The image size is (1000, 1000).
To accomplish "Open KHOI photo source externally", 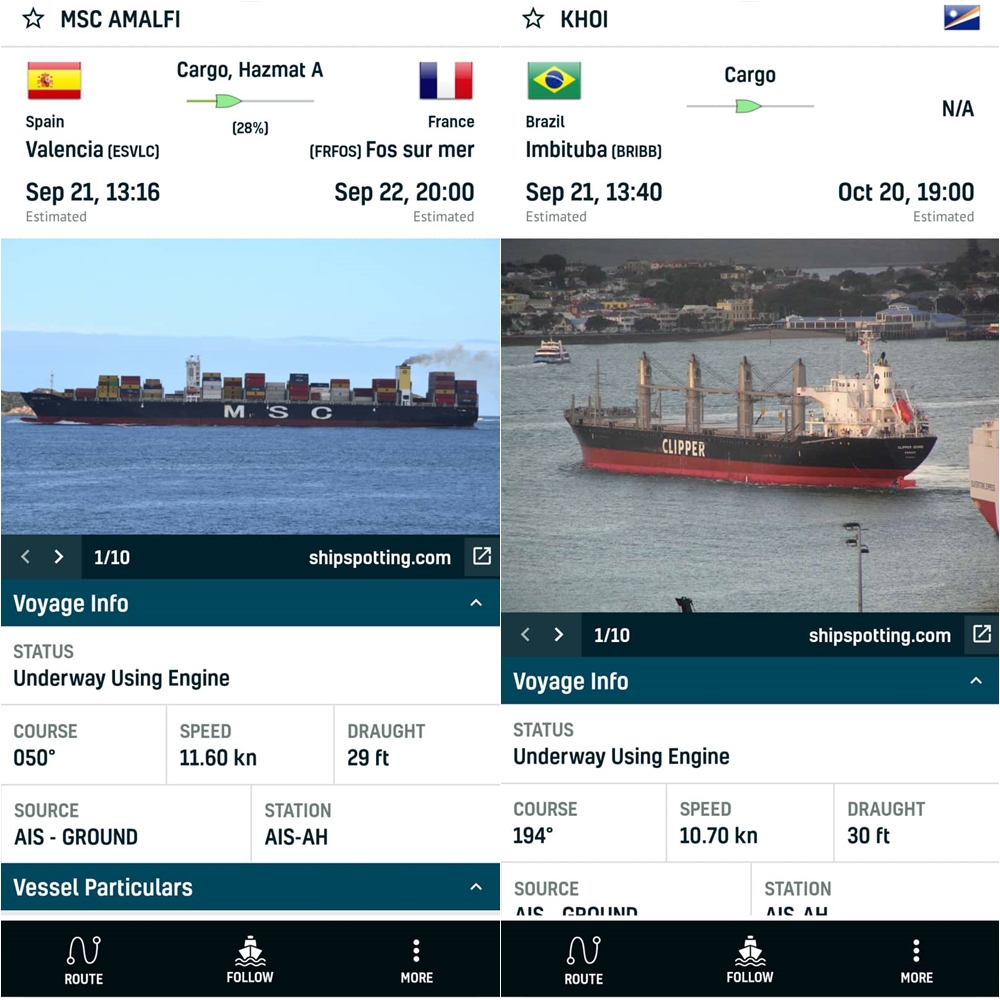I will coord(982,634).
